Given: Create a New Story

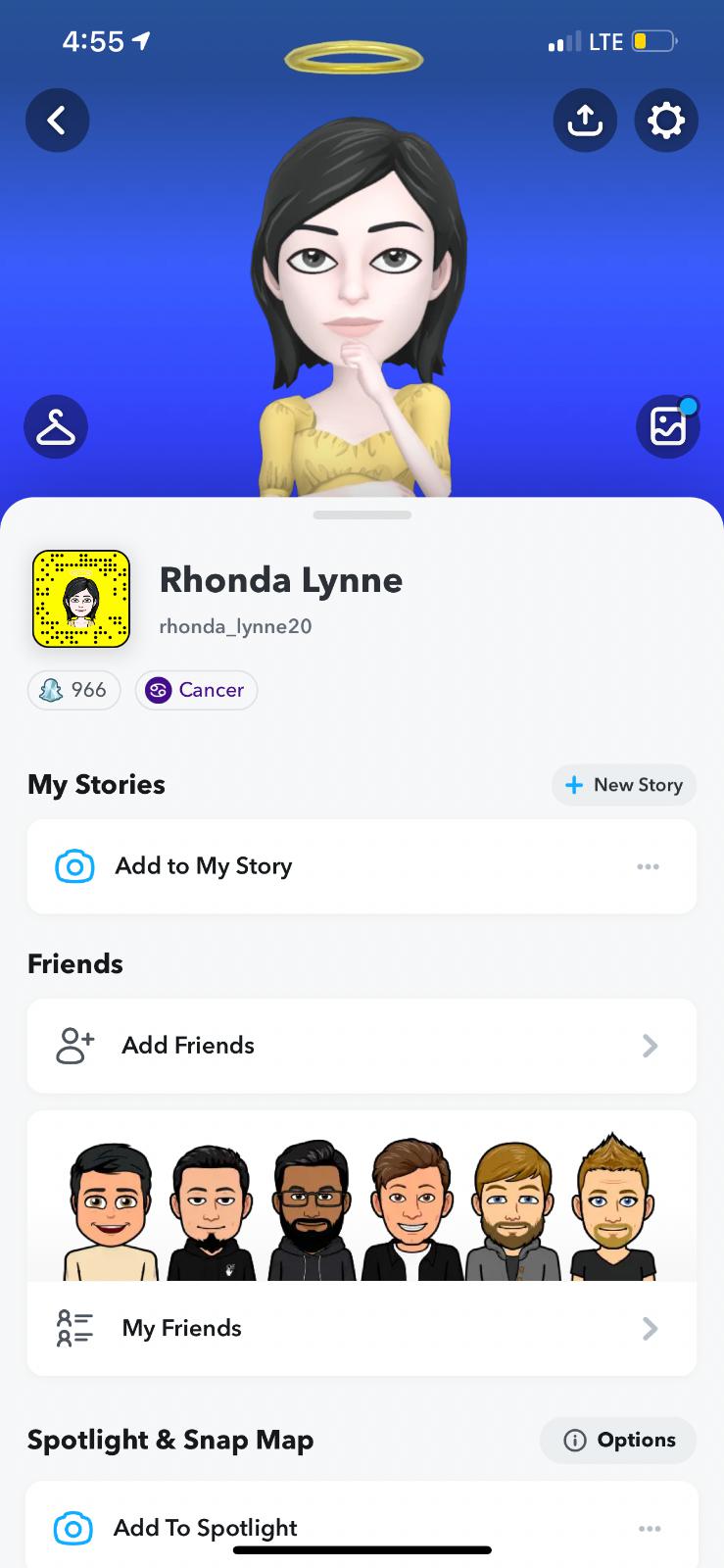Looking at the screenshot, I should (x=624, y=785).
